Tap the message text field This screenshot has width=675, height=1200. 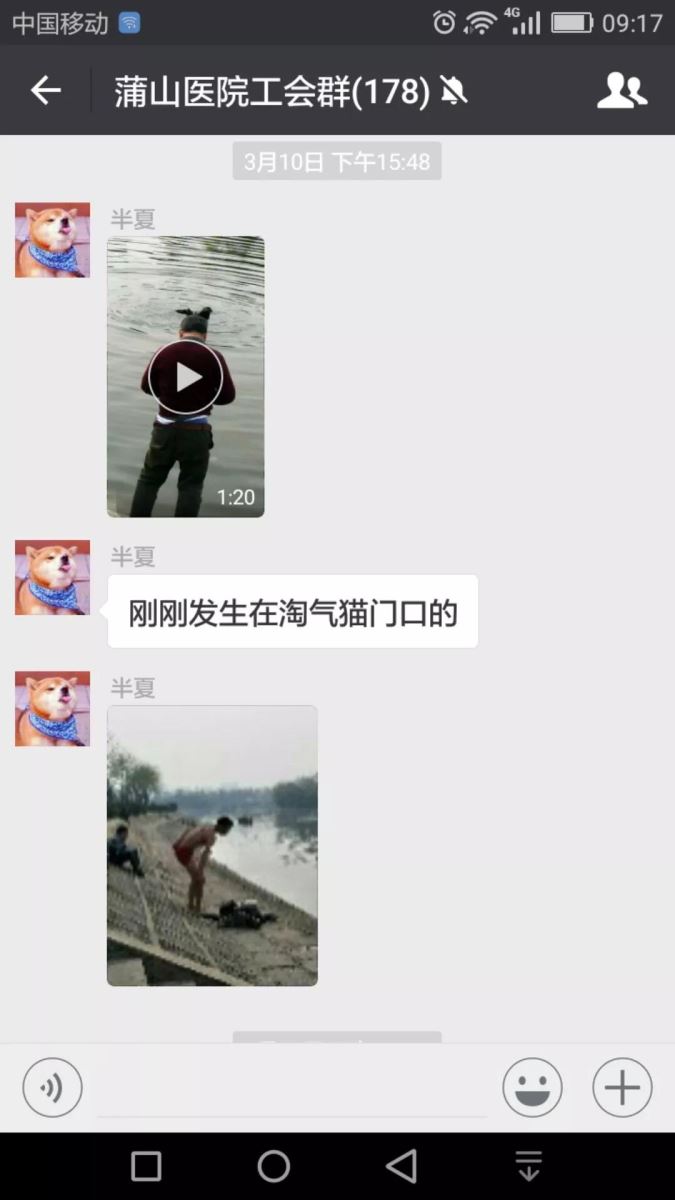[x=292, y=1090]
